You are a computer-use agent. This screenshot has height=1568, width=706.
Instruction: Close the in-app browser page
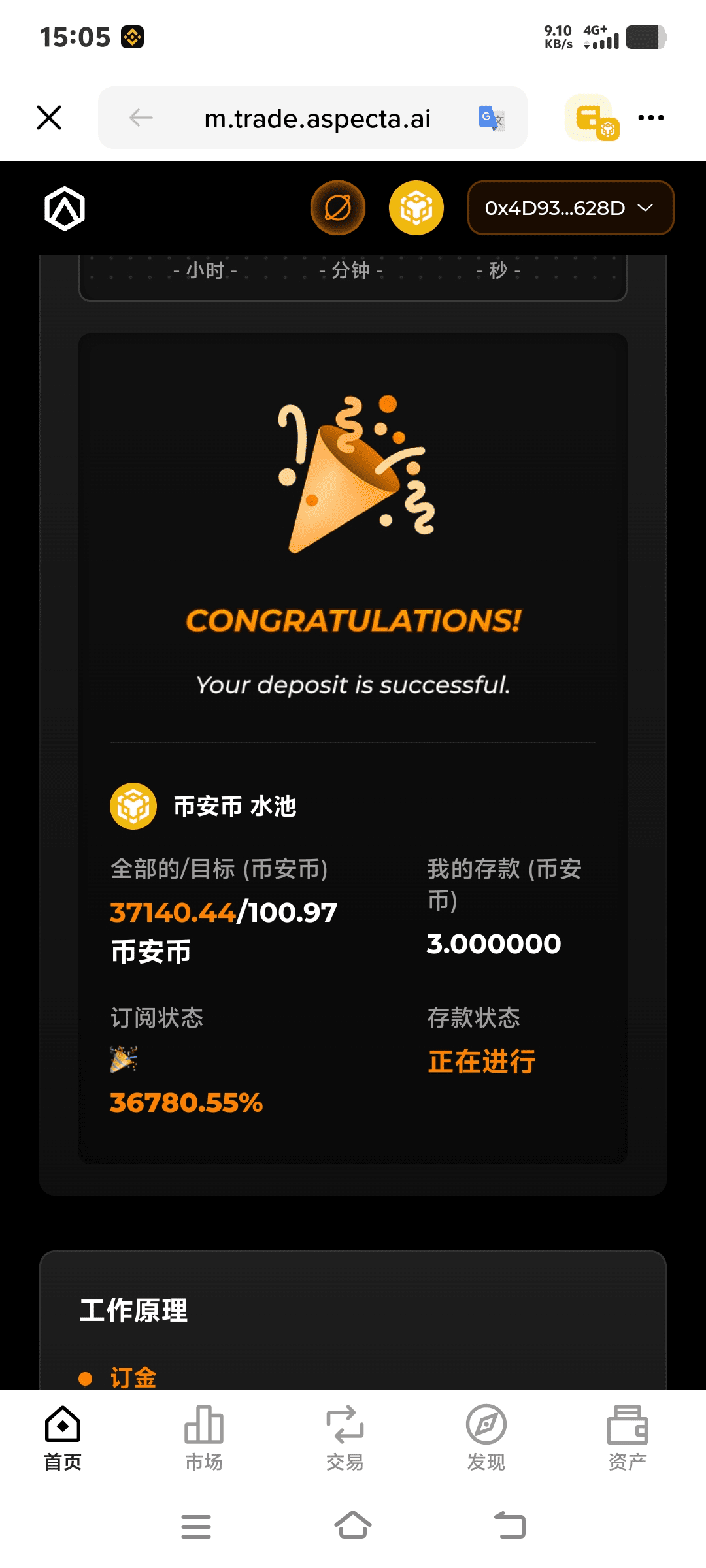[x=49, y=118]
